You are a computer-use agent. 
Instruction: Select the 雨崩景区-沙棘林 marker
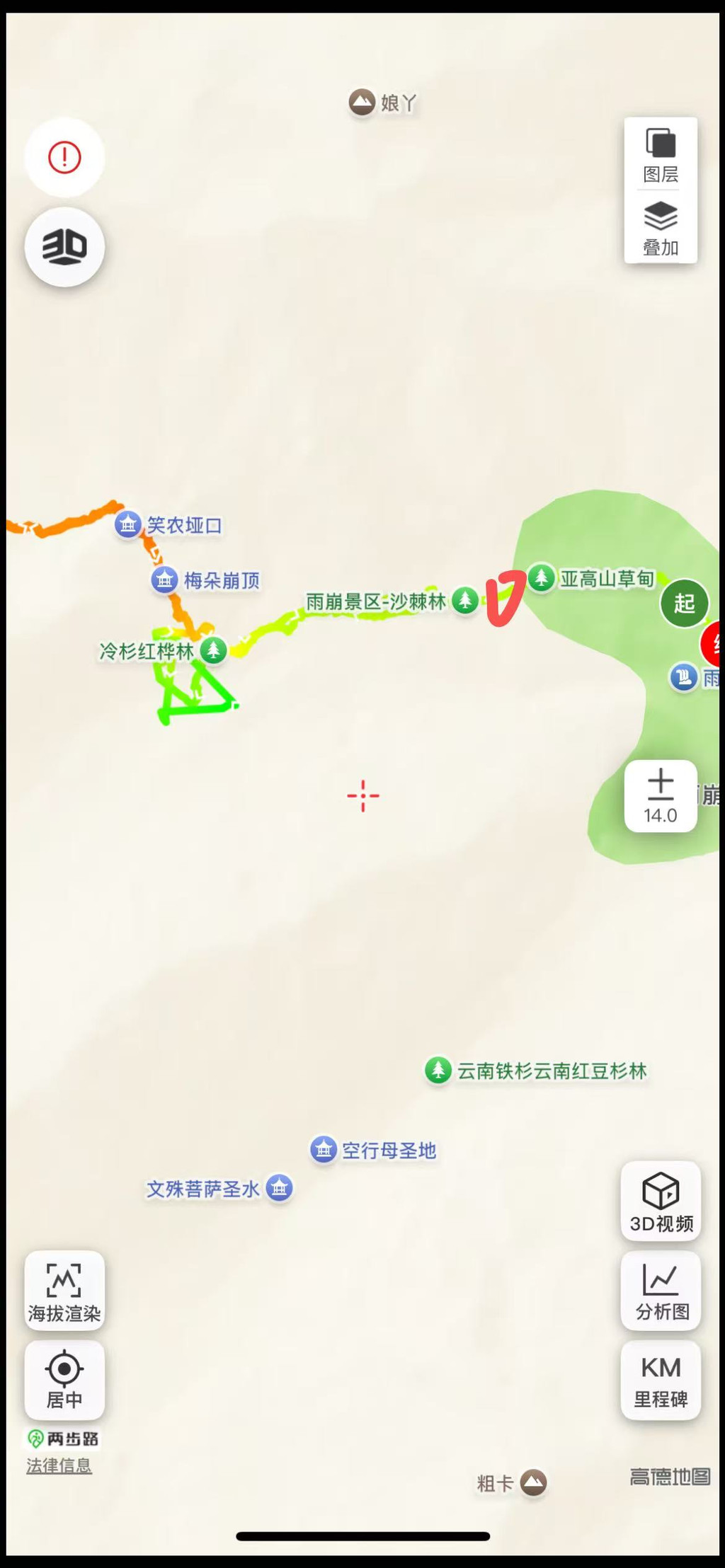tap(465, 601)
